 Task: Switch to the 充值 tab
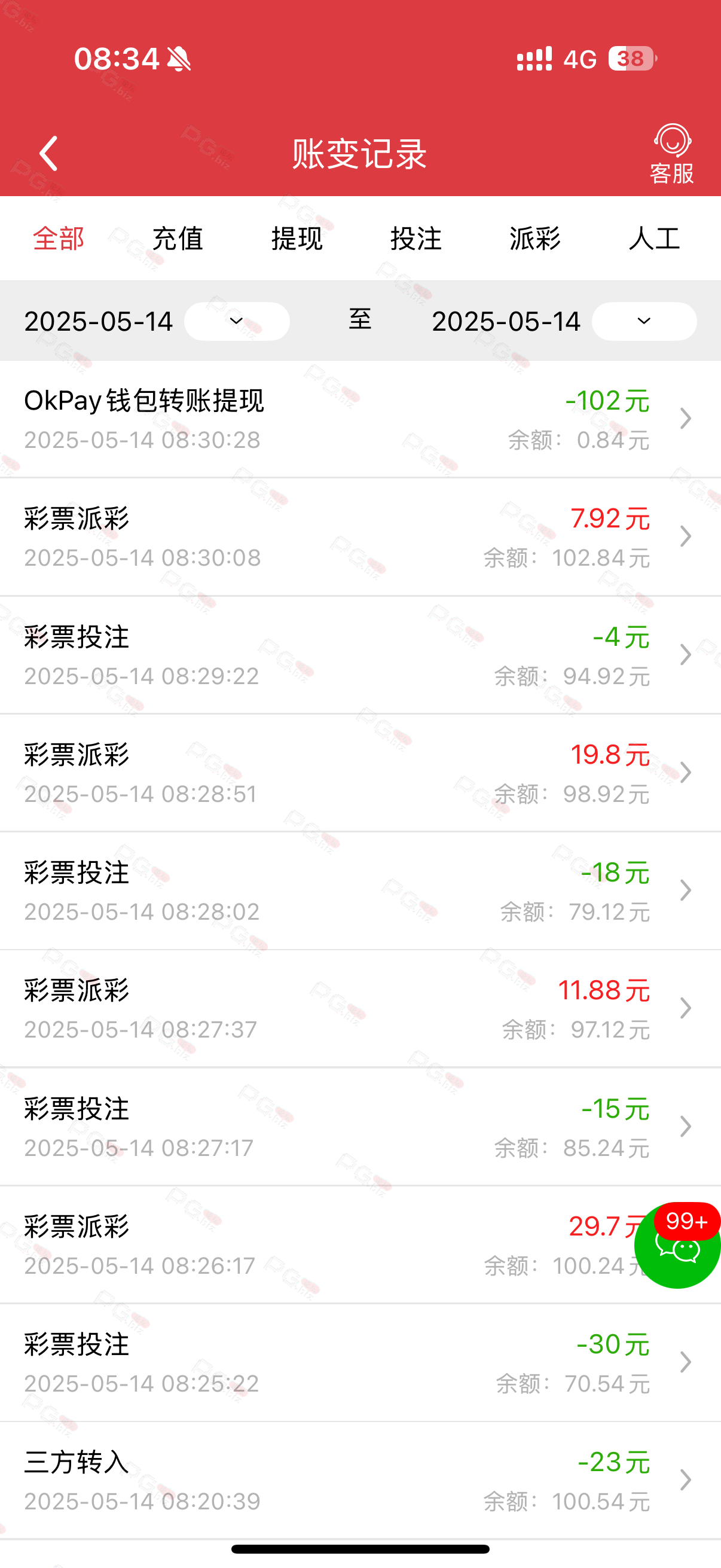pyautogui.click(x=177, y=238)
